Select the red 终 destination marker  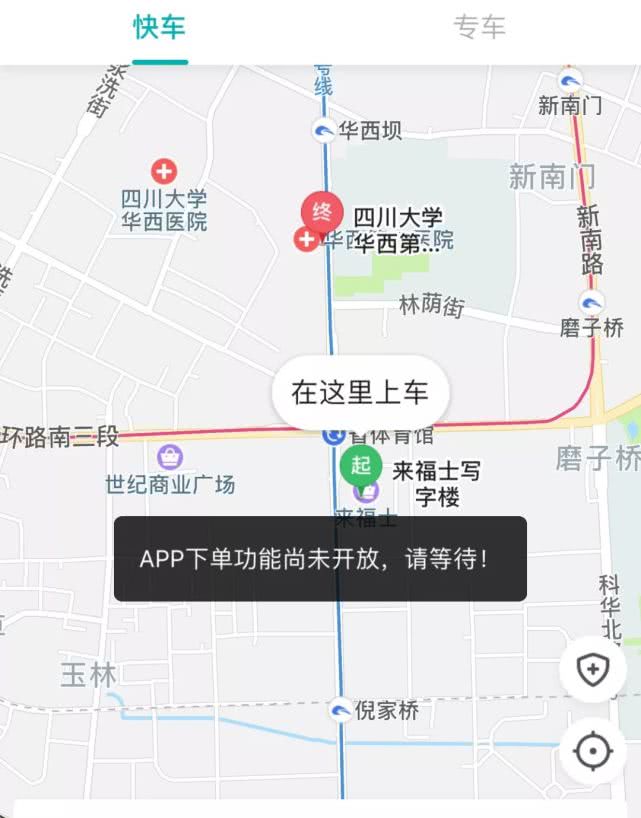pos(322,212)
